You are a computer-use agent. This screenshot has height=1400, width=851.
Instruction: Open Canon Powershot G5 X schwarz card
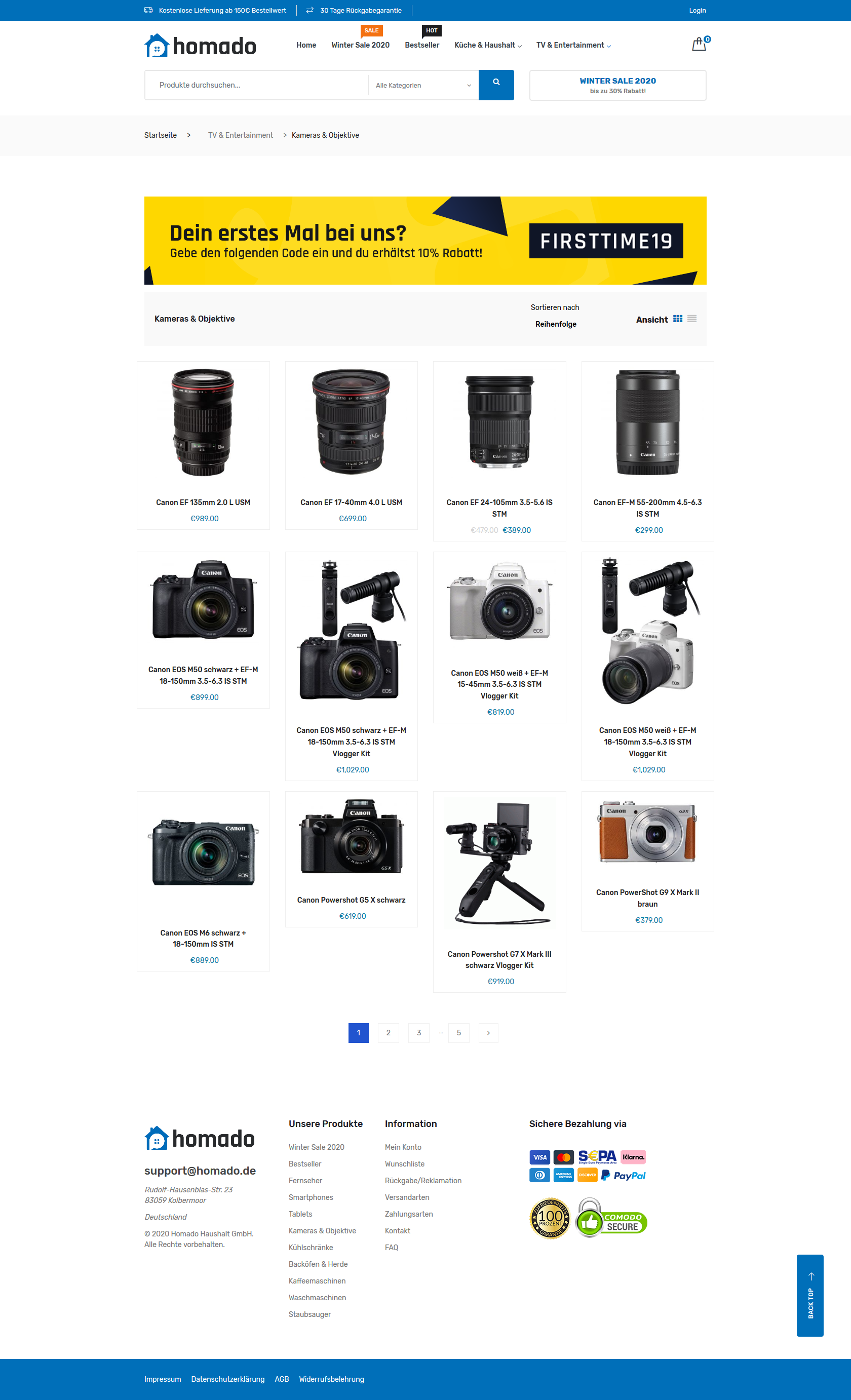[351, 900]
